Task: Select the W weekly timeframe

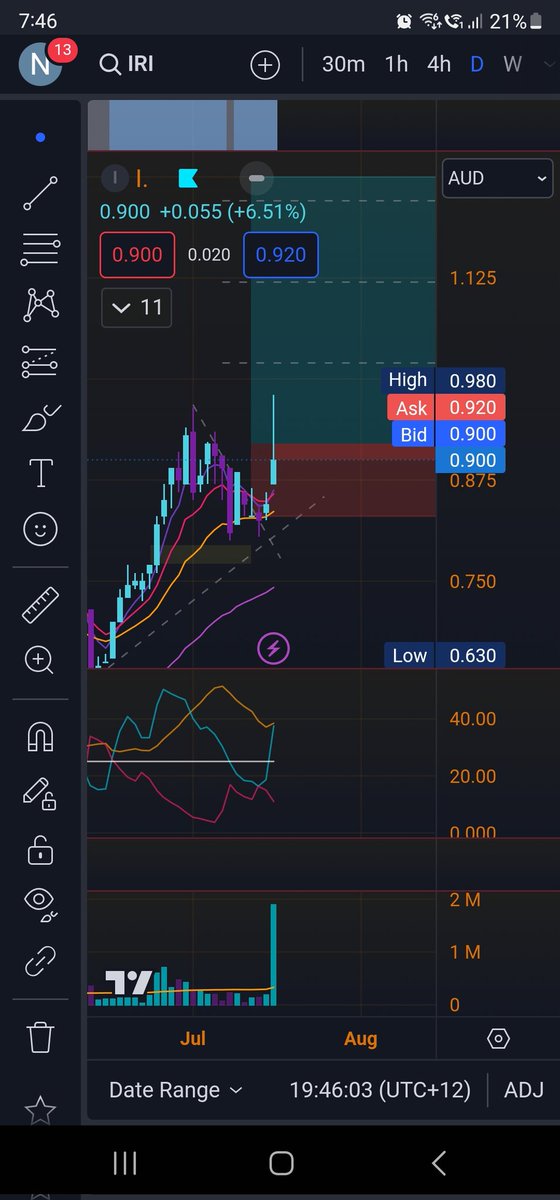Action: click(512, 64)
